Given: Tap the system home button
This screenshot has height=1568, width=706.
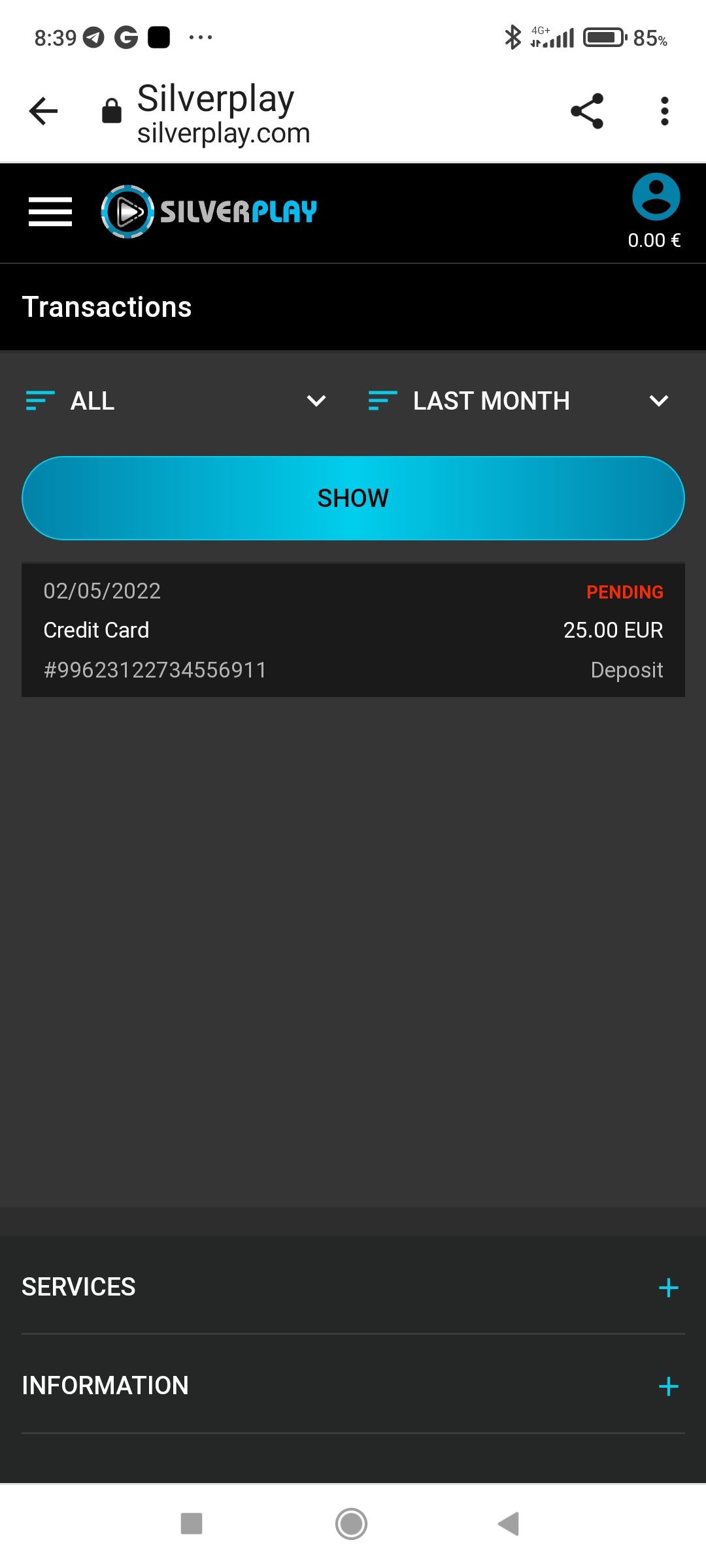Looking at the screenshot, I should (x=351, y=1524).
